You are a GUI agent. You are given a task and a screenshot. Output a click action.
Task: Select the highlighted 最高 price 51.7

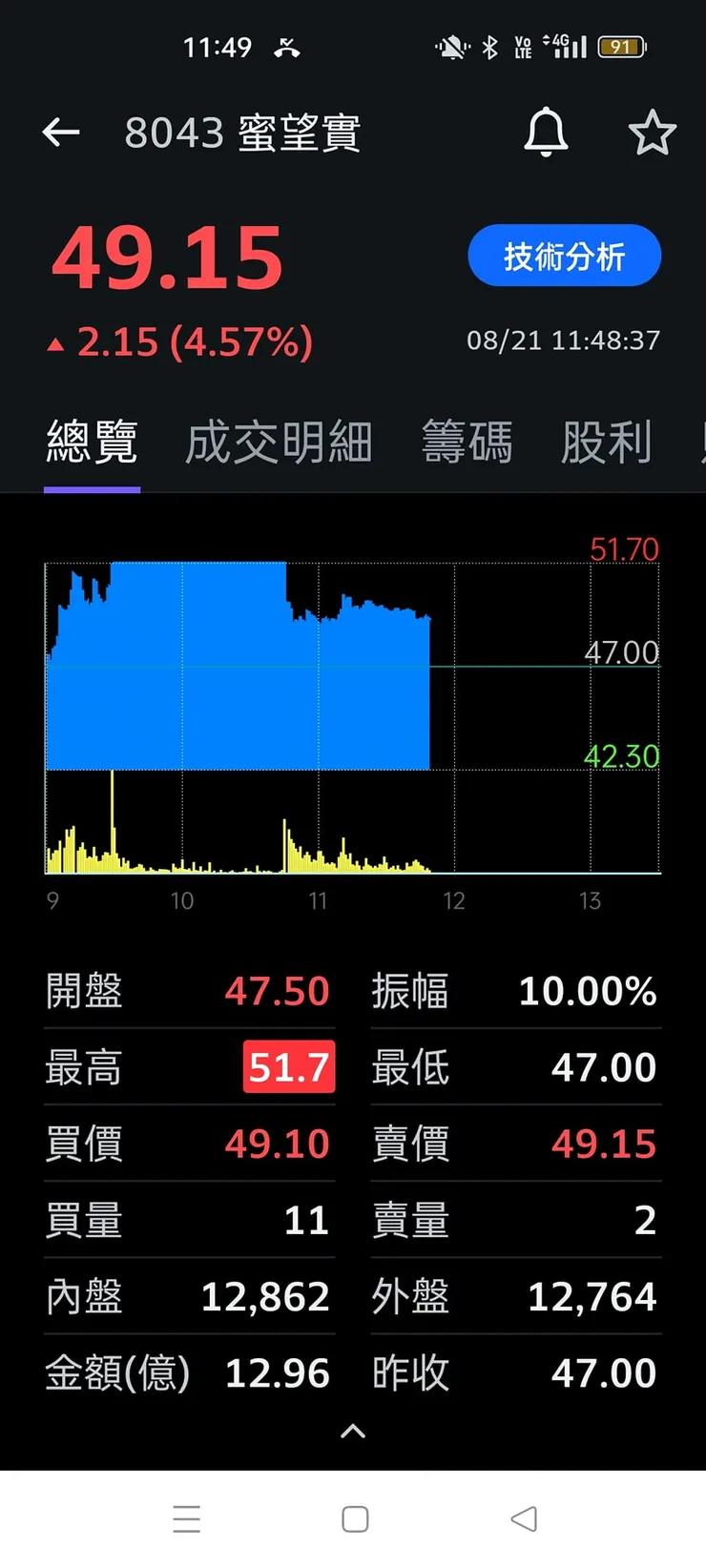click(288, 1067)
